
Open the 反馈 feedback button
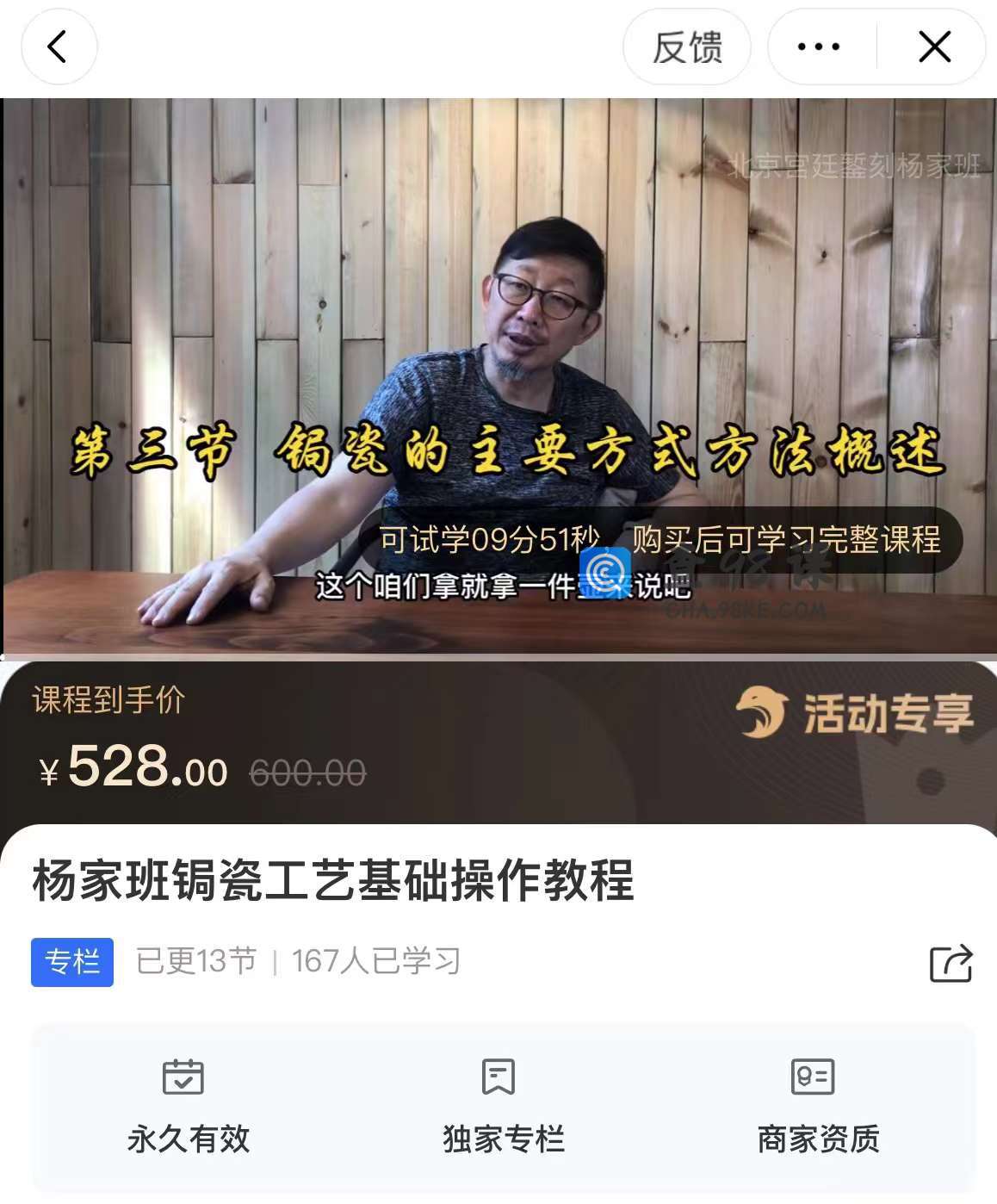pos(686,47)
